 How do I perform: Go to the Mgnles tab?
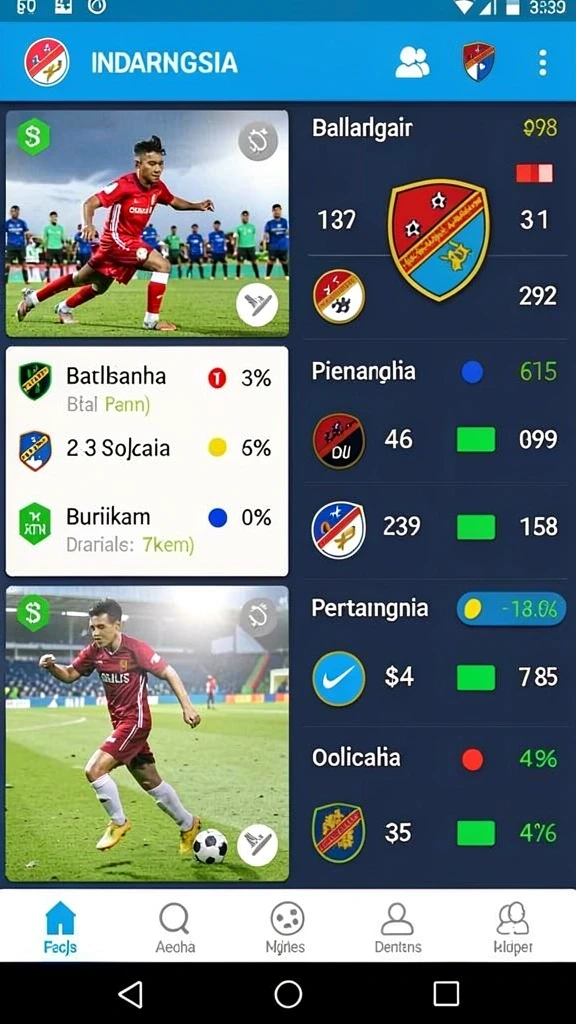click(287, 927)
